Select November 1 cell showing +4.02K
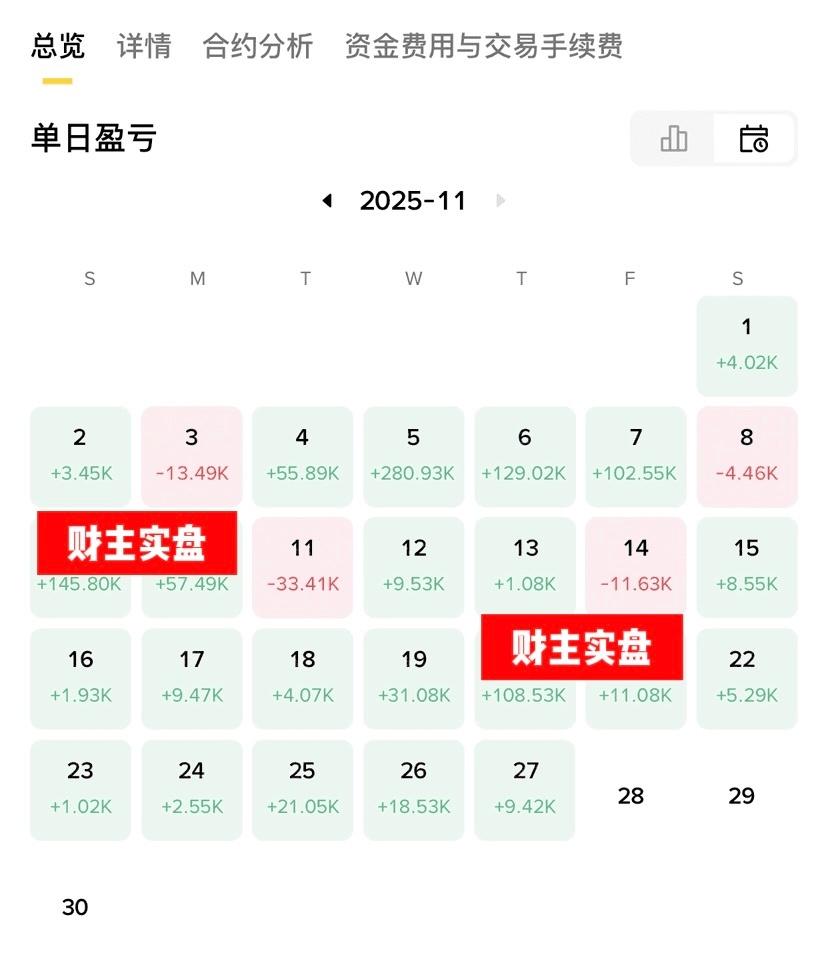This screenshot has height=978, width=828. coord(747,346)
